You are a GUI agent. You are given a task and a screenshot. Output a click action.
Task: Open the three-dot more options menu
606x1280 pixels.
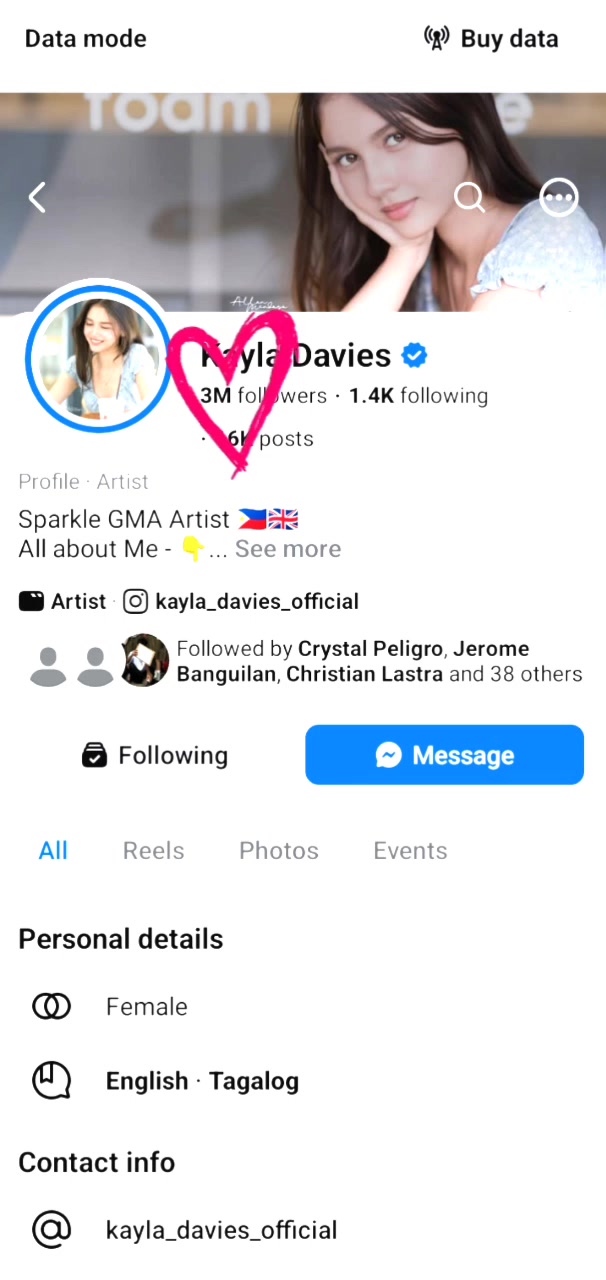tap(559, 198)
